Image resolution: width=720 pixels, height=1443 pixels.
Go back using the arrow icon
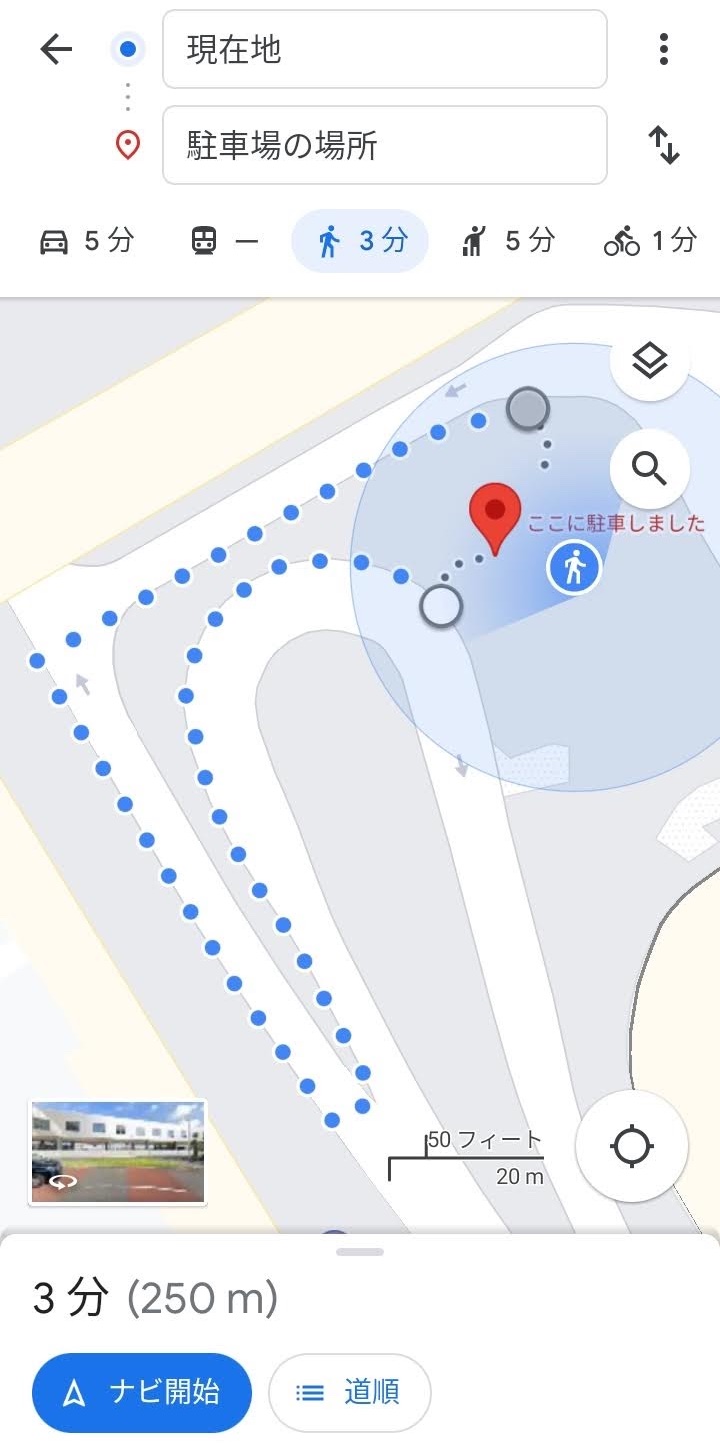point(56,49)
